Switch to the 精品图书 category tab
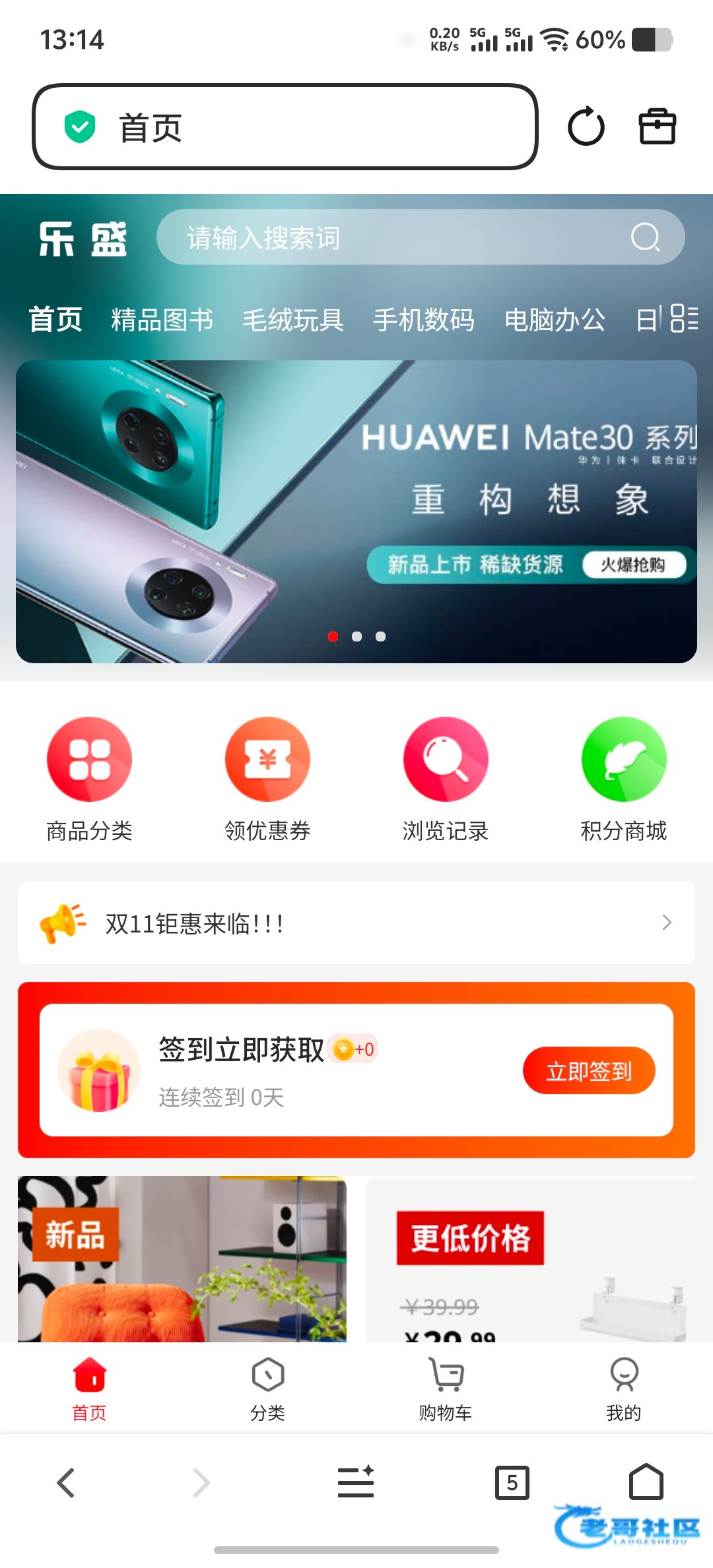The height and width of the screenshot is (1568, 713). pyautogui.click(x=162, y=320)
